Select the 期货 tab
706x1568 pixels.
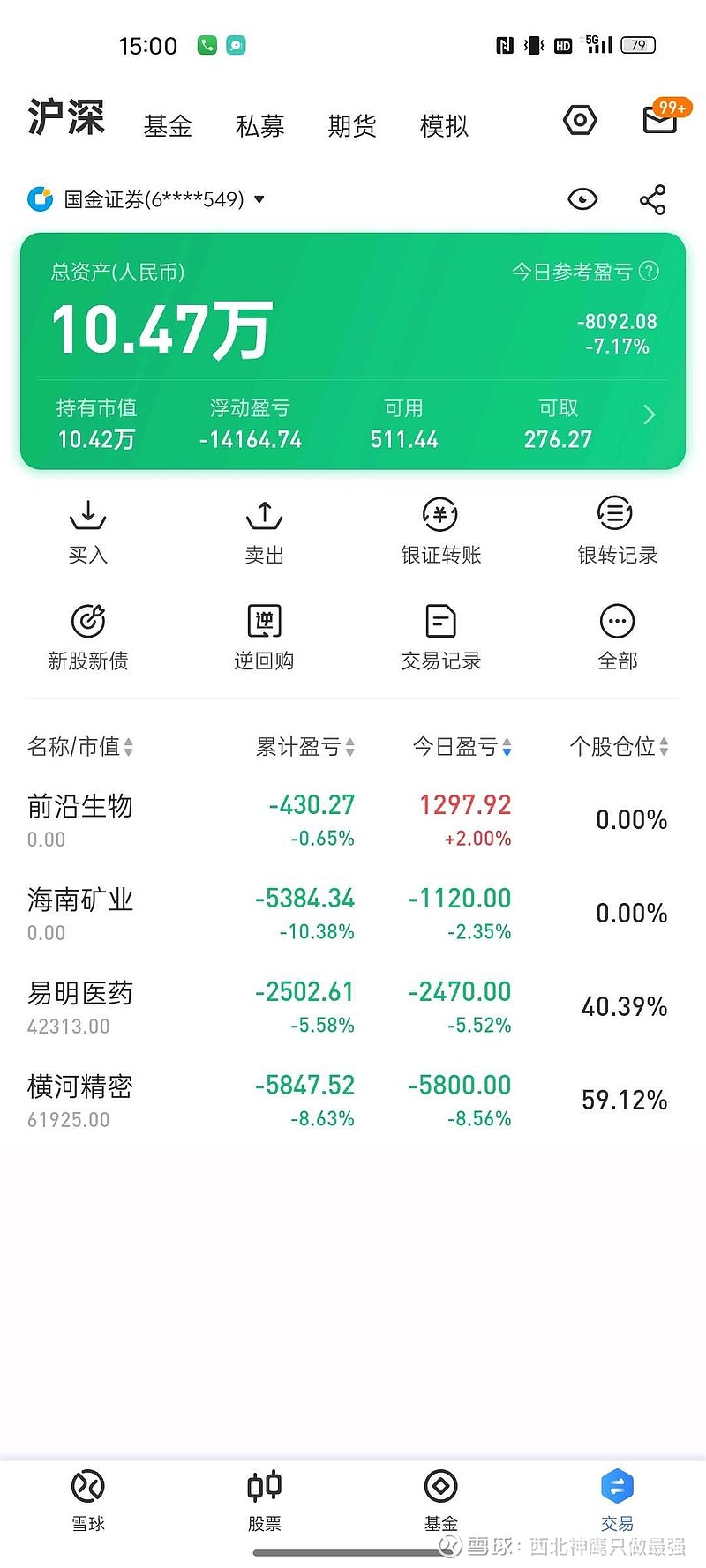352,126
